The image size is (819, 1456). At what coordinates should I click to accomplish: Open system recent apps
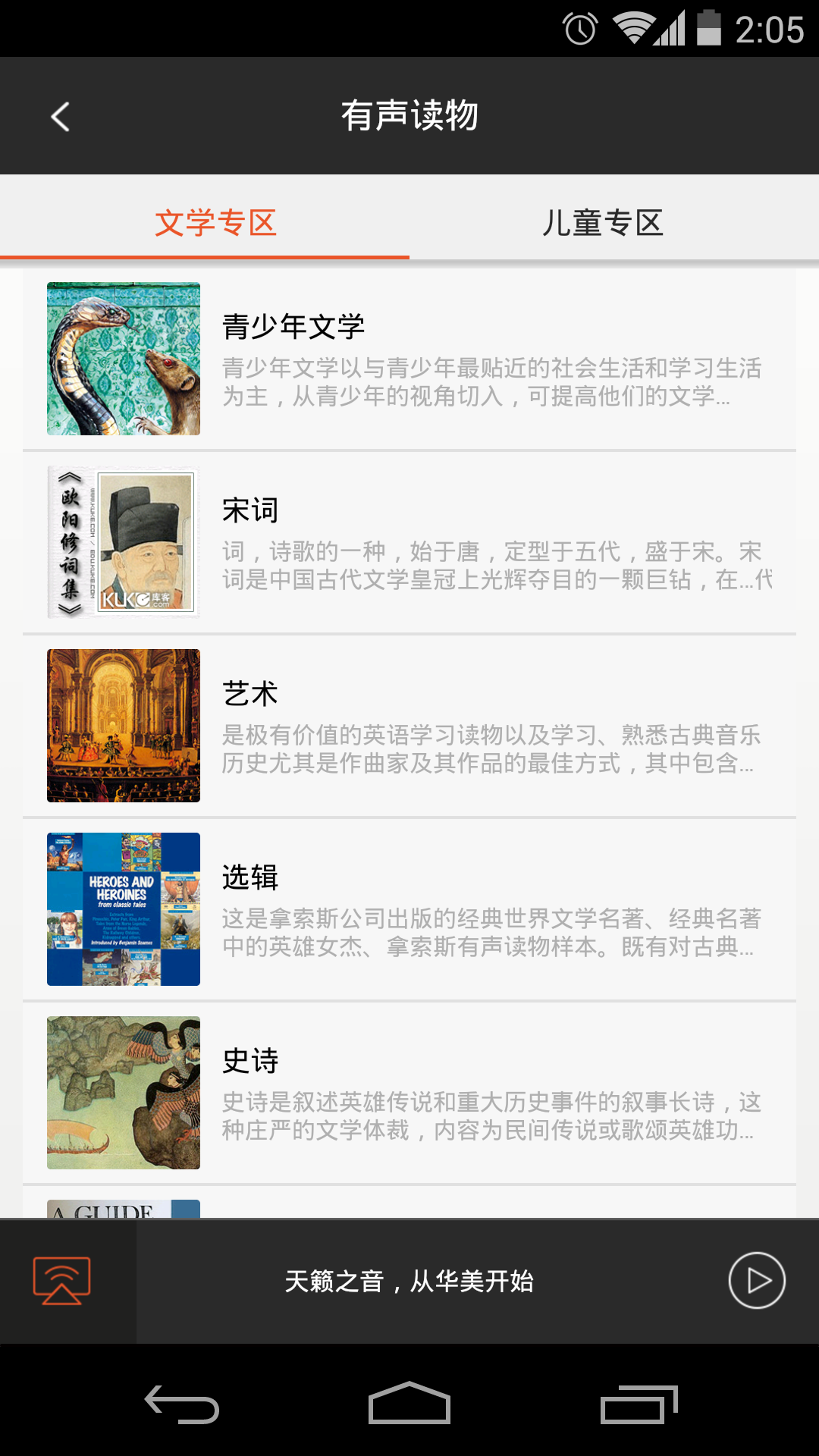[639, 1403]
